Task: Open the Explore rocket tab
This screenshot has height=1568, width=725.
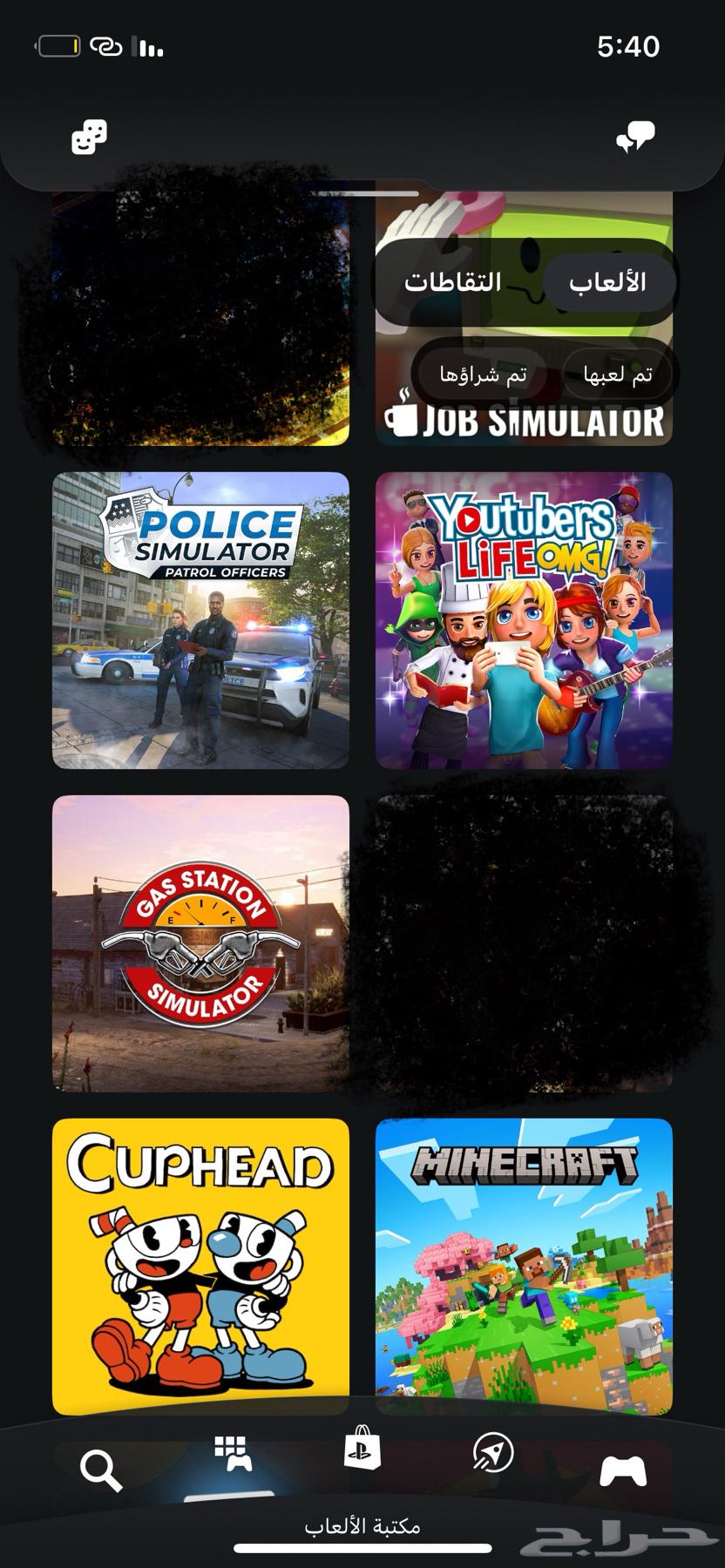Action: (492, 1453)
